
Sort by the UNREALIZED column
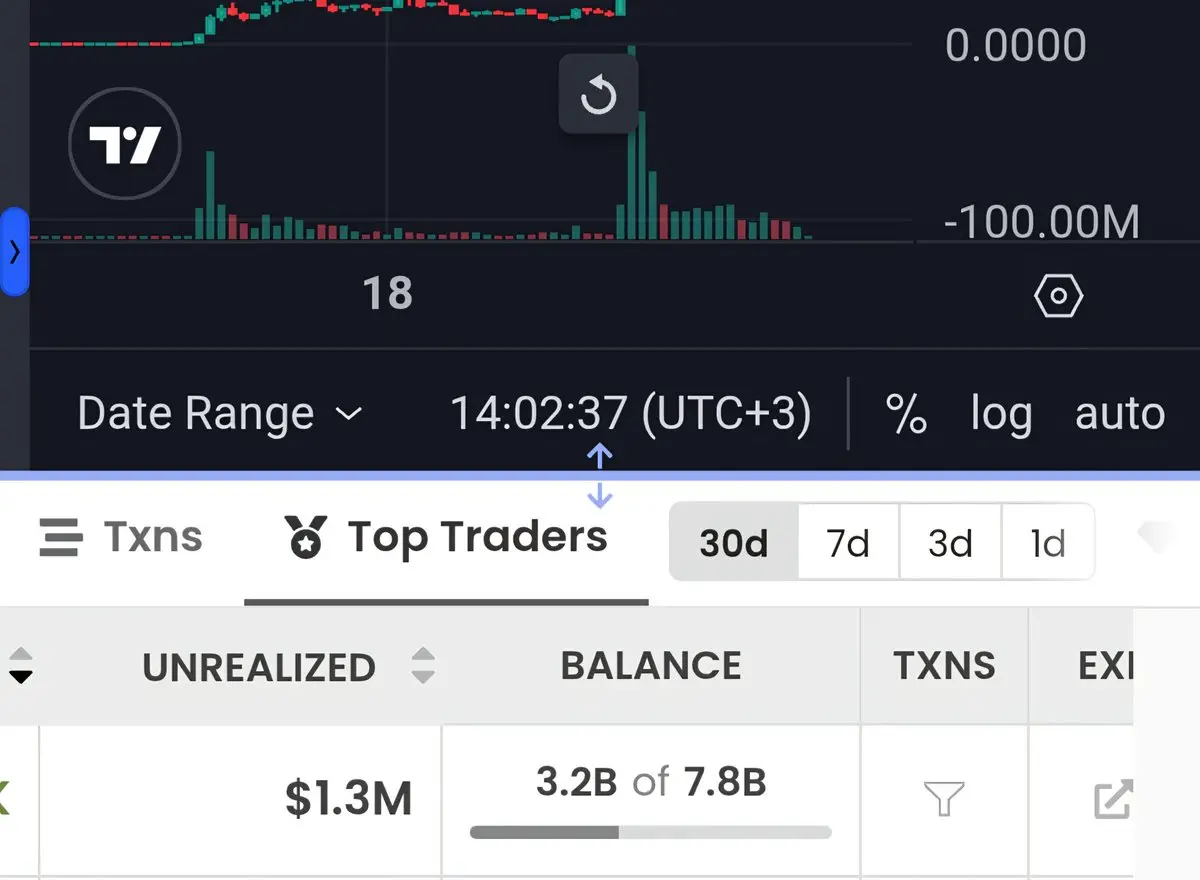[x=423, y=666]
